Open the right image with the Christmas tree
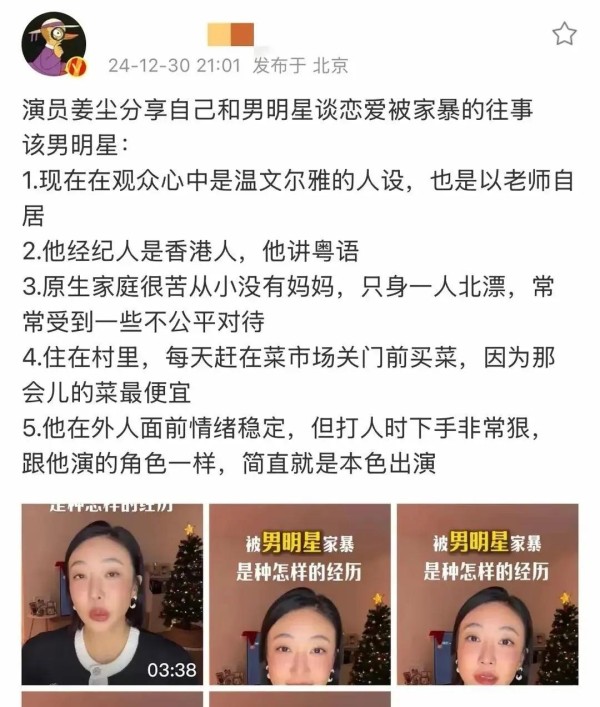Screen dimensions: 600x707 [x=487, y=594]
